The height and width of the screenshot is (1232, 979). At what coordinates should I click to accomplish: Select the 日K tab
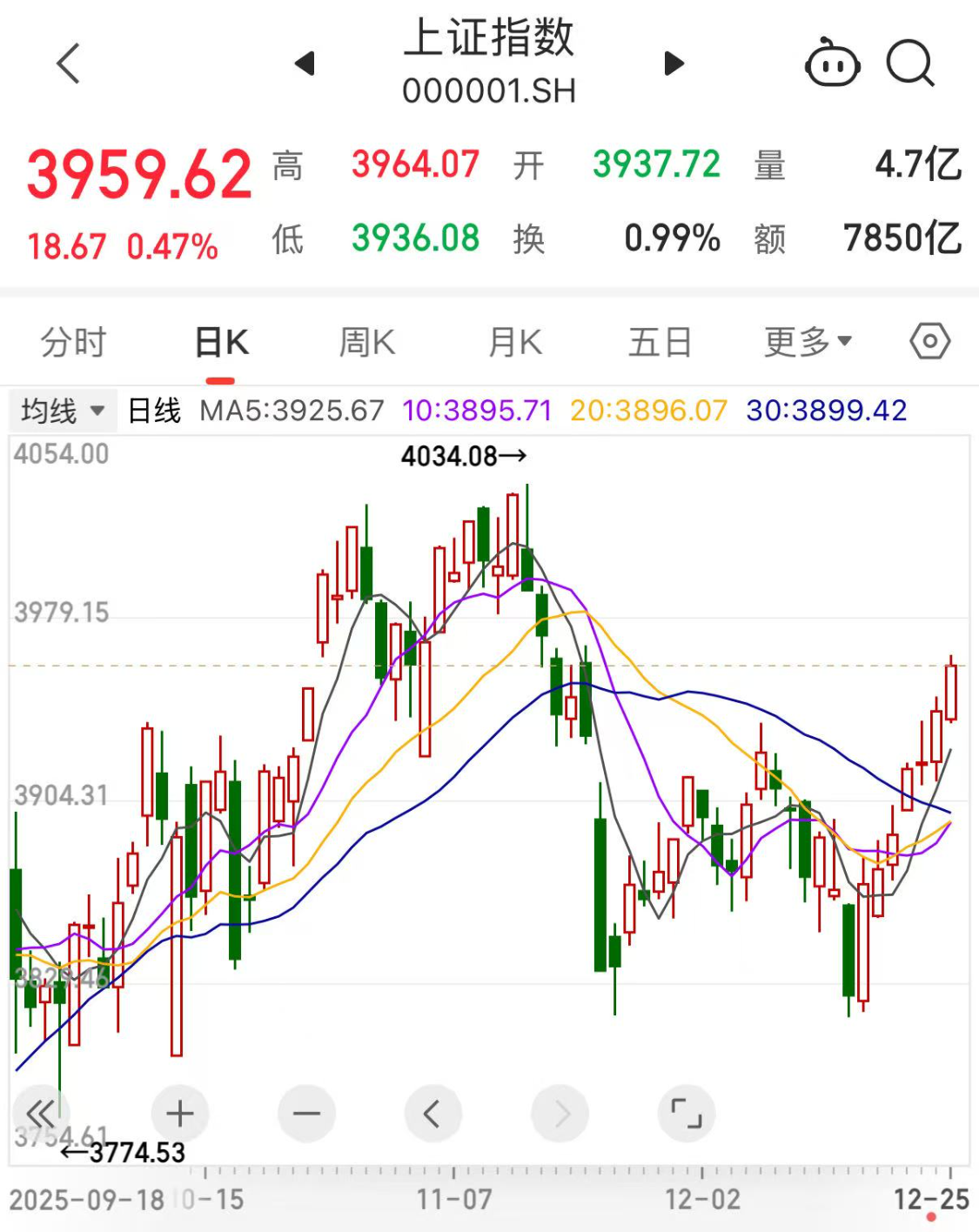tap(221, 342)
